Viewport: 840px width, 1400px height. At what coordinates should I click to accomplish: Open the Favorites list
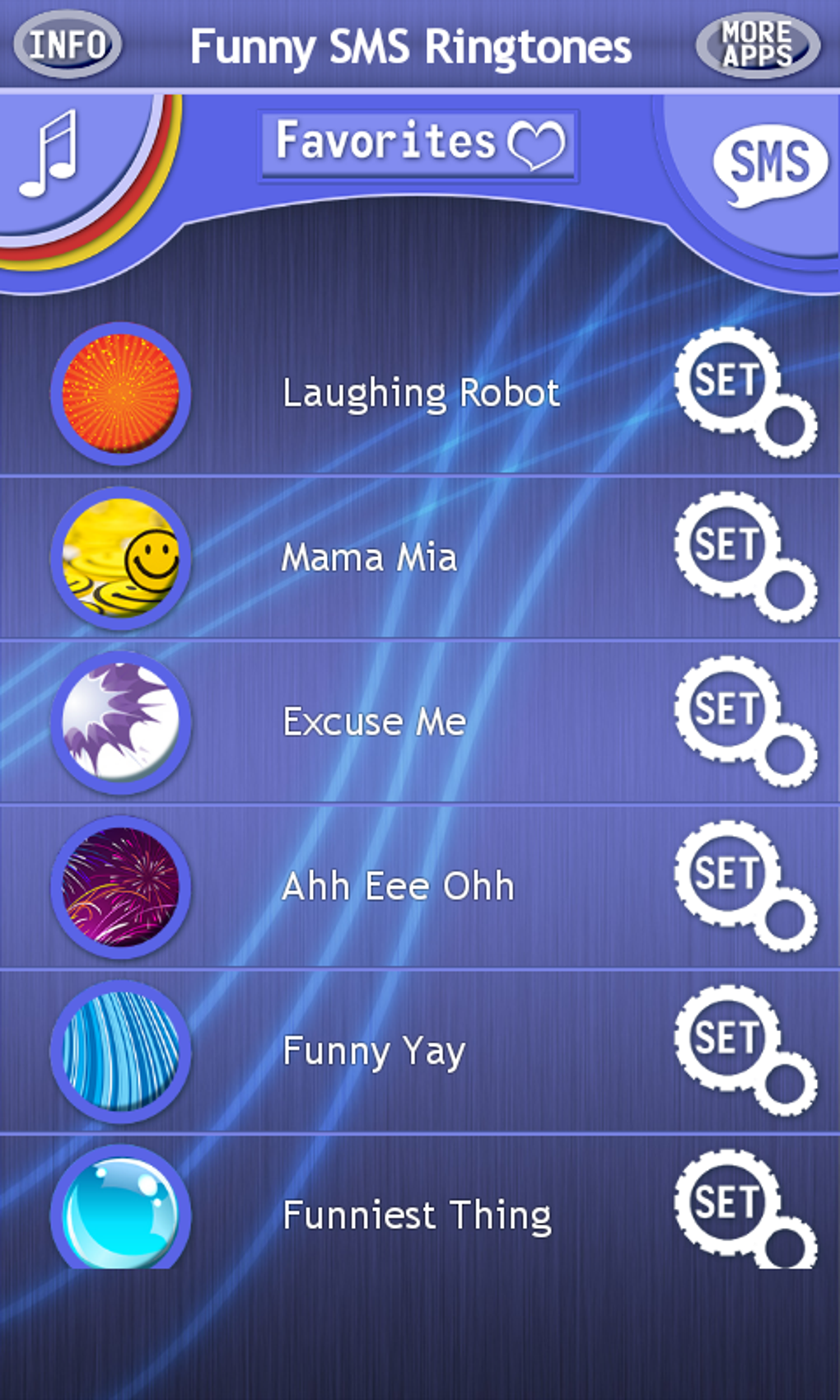tap(418, 144)
